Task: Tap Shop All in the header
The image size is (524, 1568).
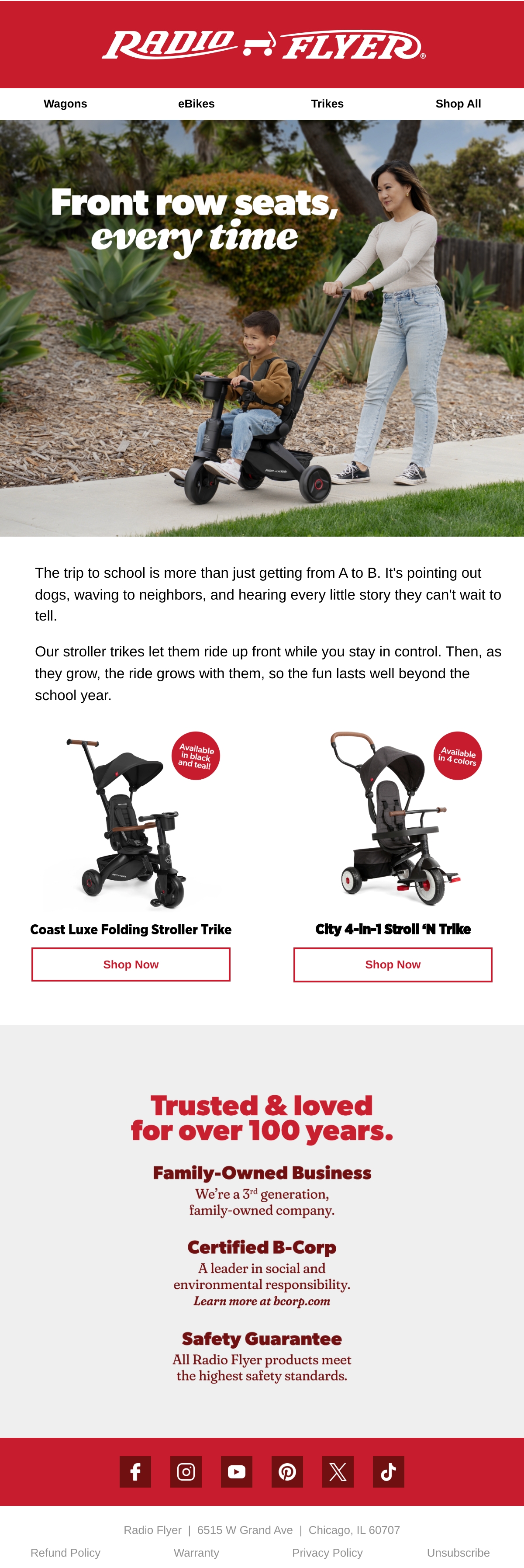Action: 458,104
